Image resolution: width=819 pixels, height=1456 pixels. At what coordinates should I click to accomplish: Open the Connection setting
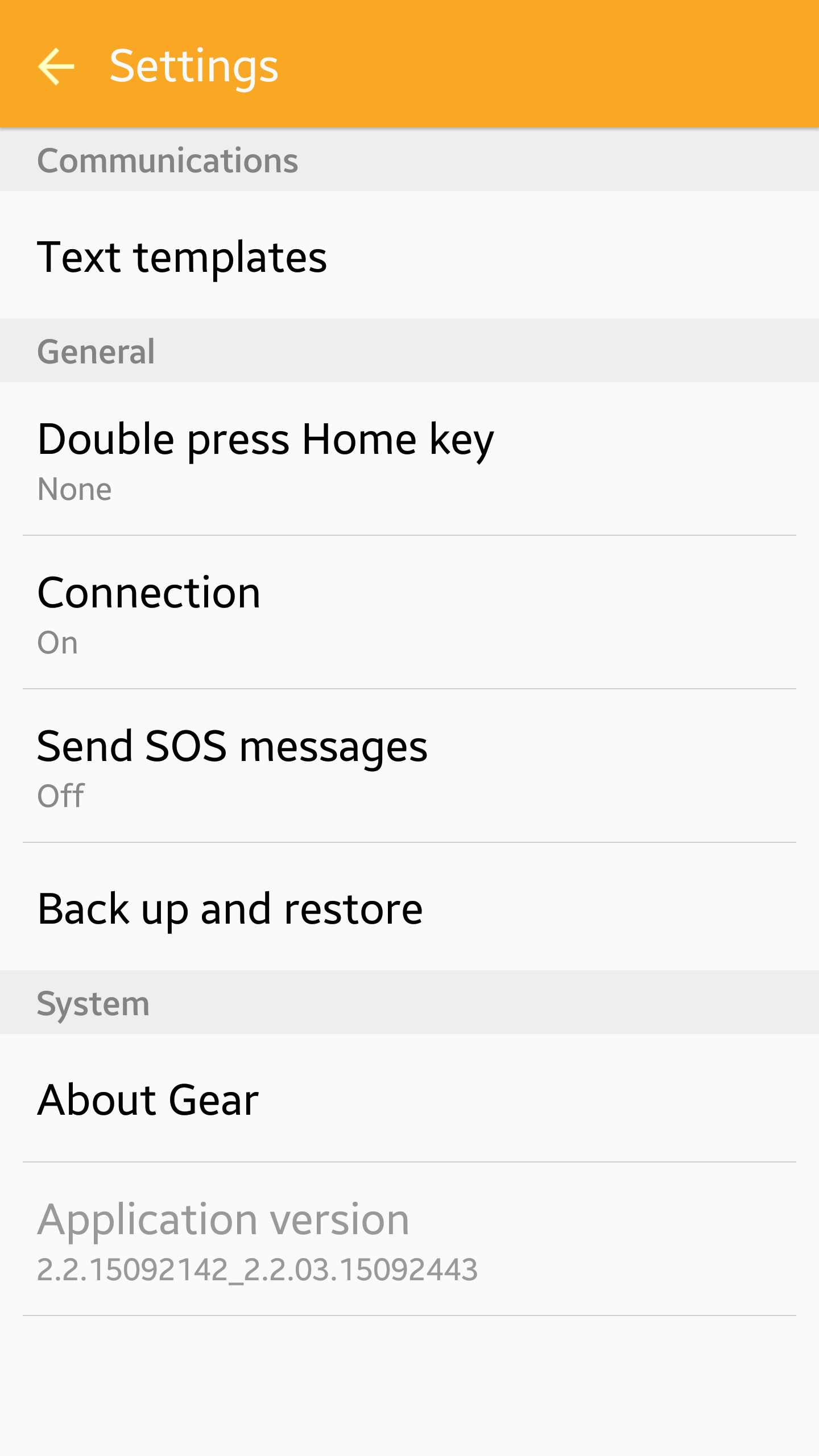pyautogui.click(x=409, y=612)
